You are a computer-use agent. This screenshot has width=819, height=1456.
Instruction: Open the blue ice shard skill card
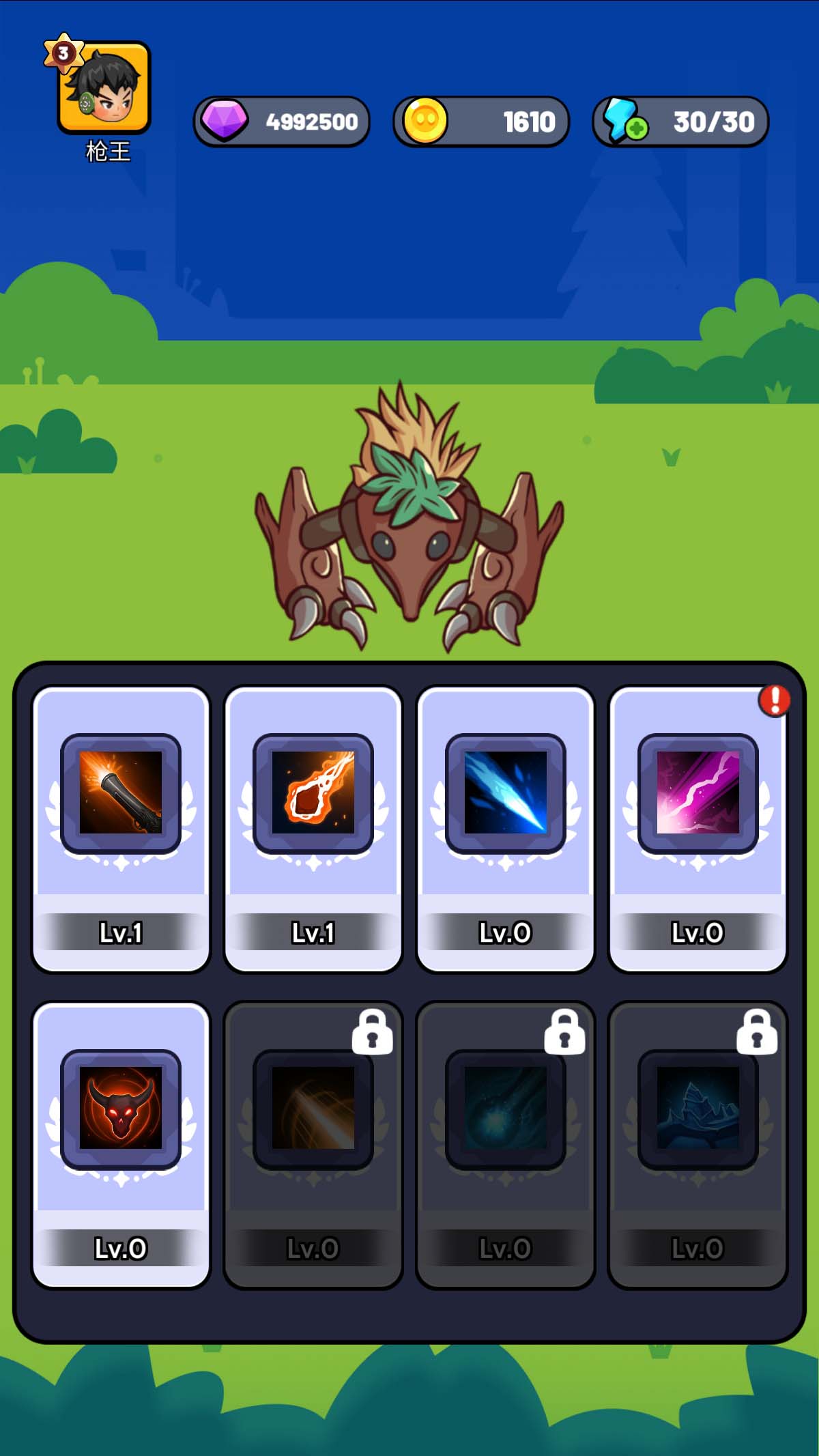pos(505,828)
